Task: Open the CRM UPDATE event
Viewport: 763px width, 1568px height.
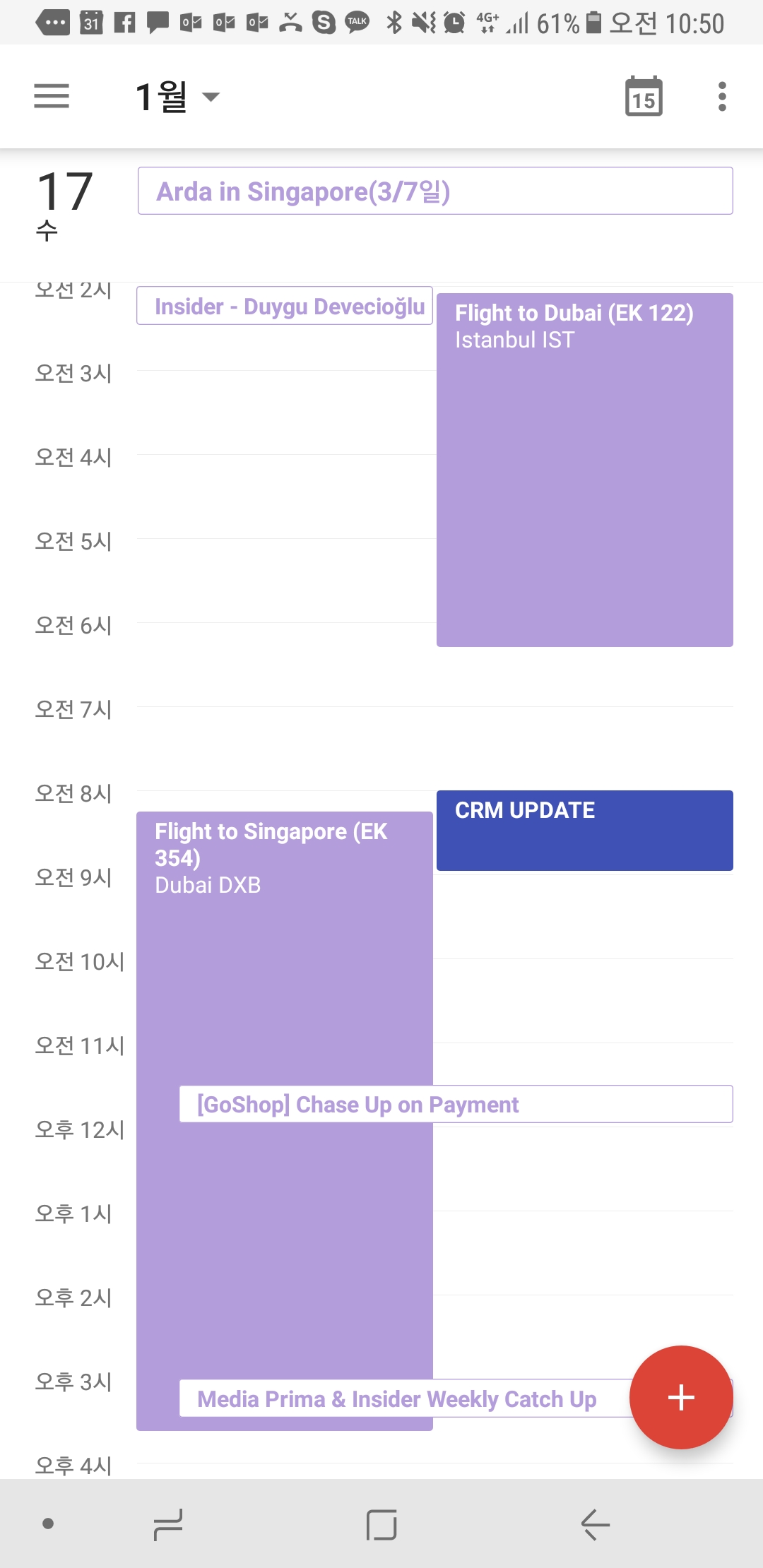Action: pyautogui.click(x=584, y=830)
